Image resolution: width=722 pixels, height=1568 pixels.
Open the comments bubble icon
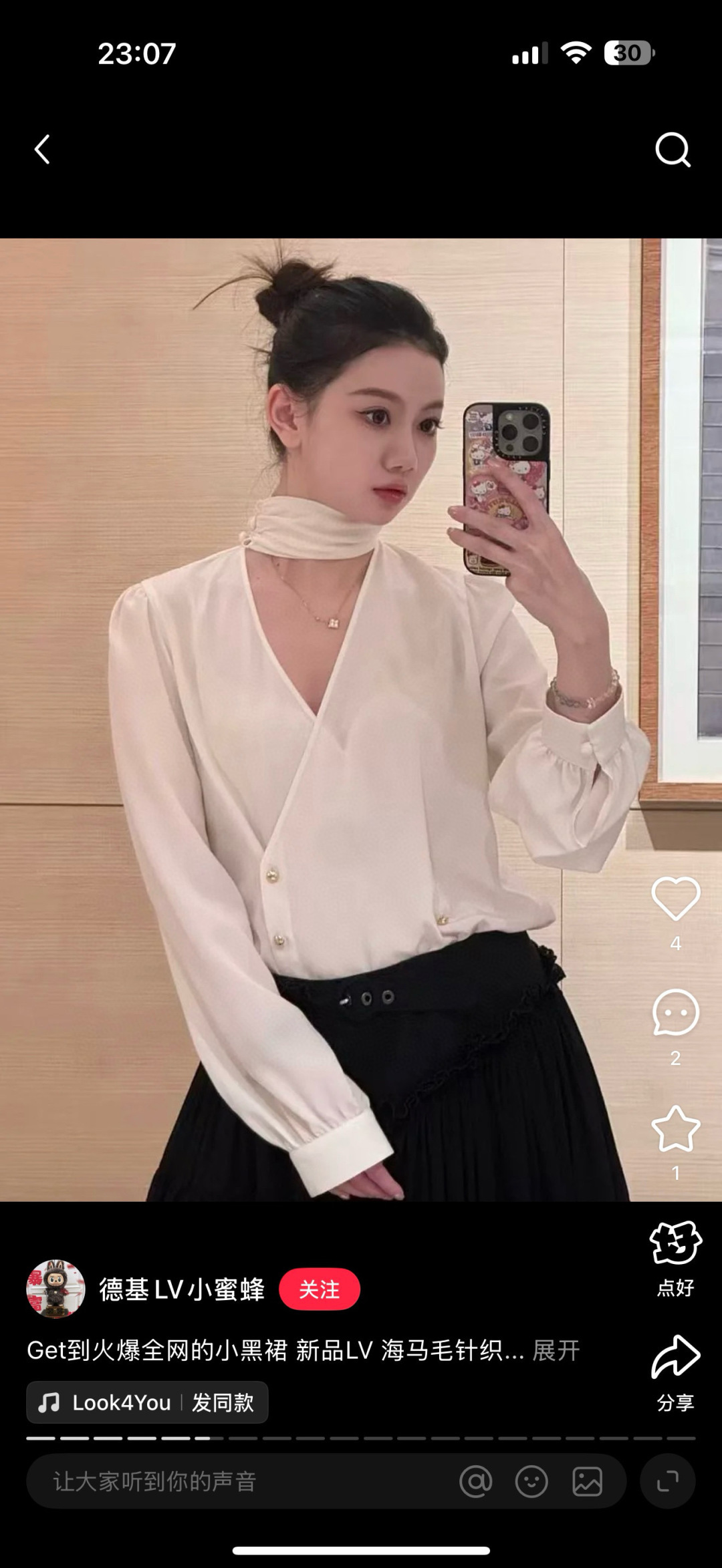coord(675,1013)
